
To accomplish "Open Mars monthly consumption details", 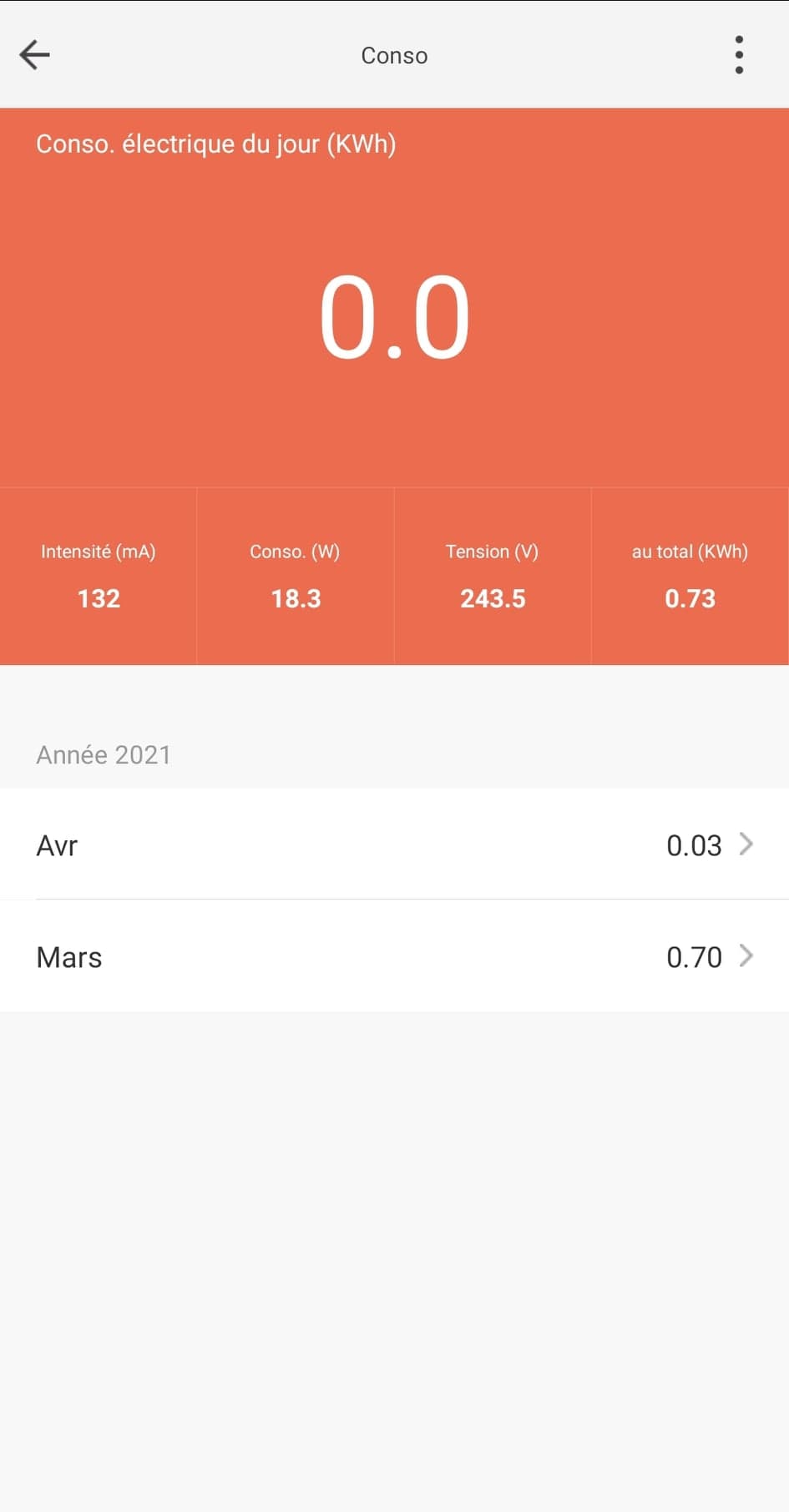I will (x=394, y=956).
